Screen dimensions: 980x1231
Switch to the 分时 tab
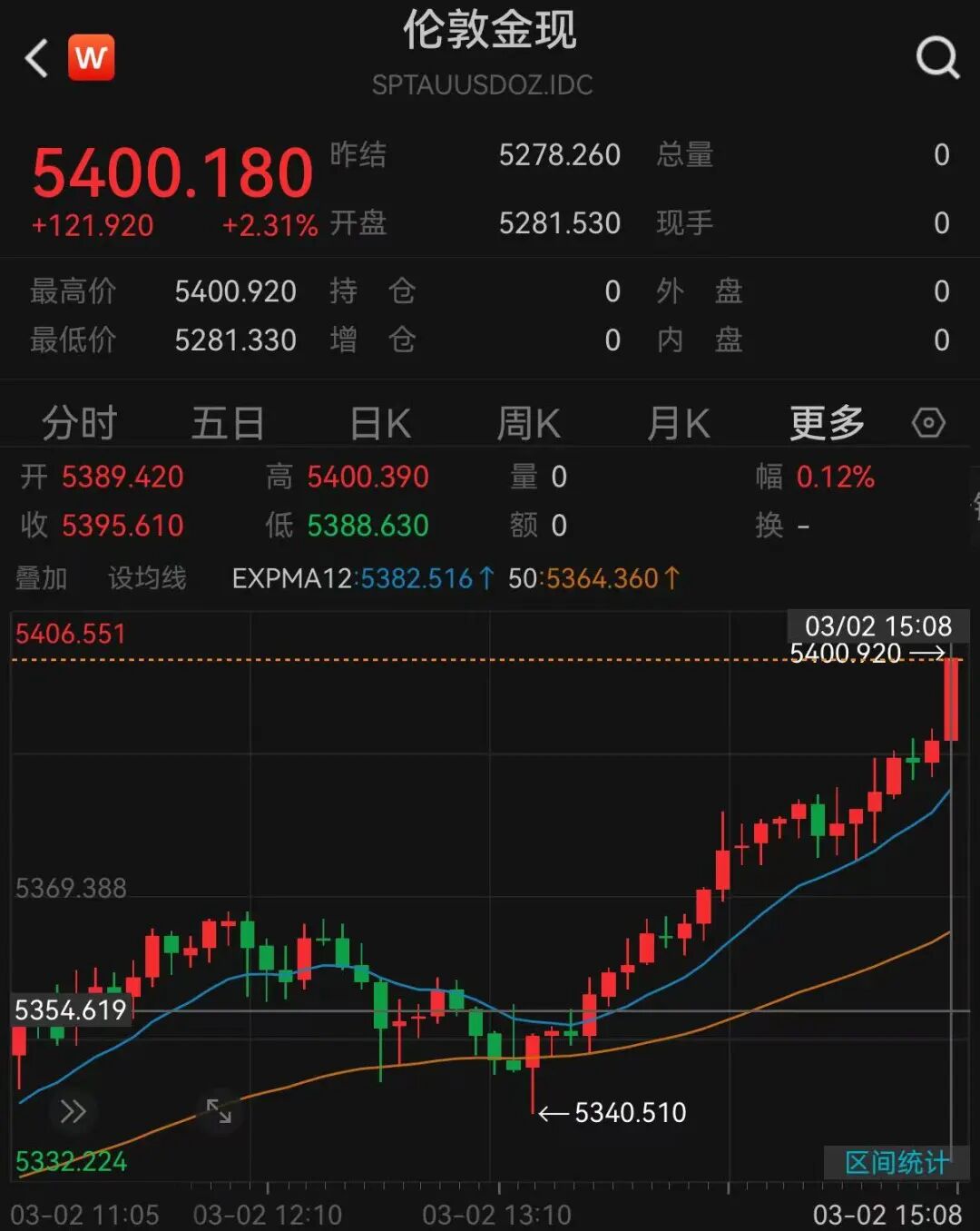pyautogui.click(x=80, y=421)
